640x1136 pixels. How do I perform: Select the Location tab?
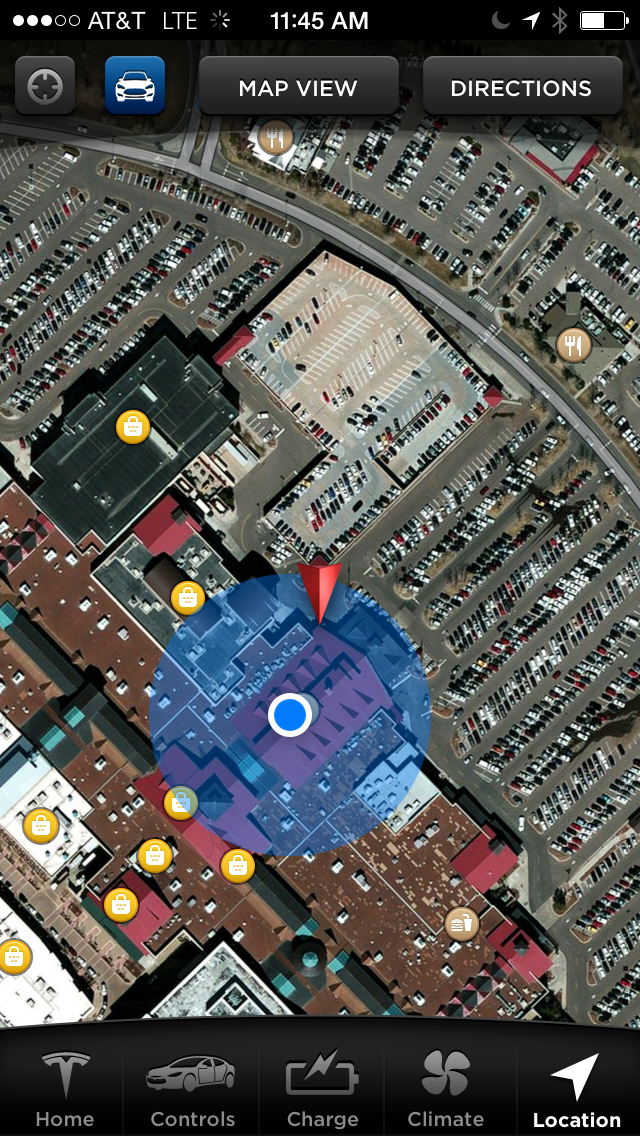576,1088
